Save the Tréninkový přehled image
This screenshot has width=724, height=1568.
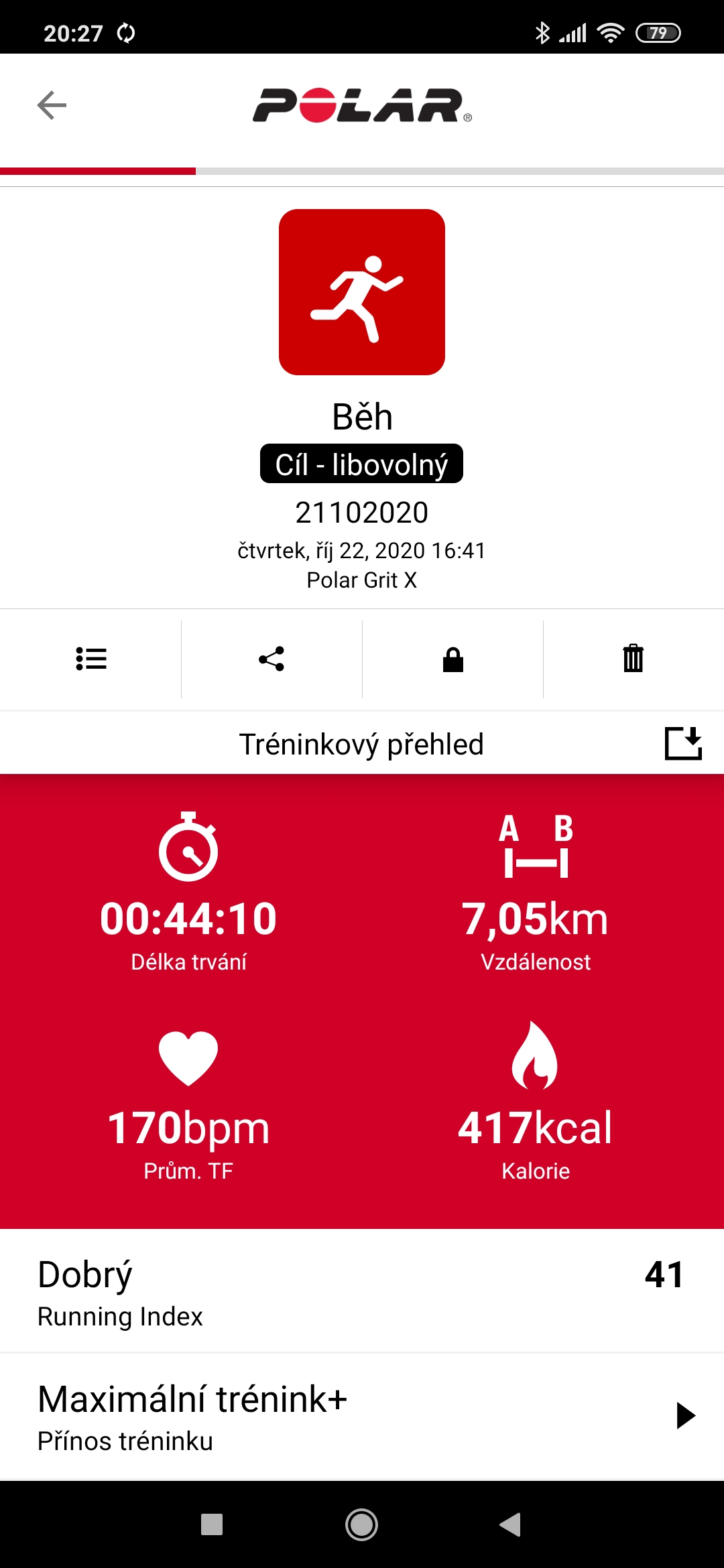click(x=683, y=743)
